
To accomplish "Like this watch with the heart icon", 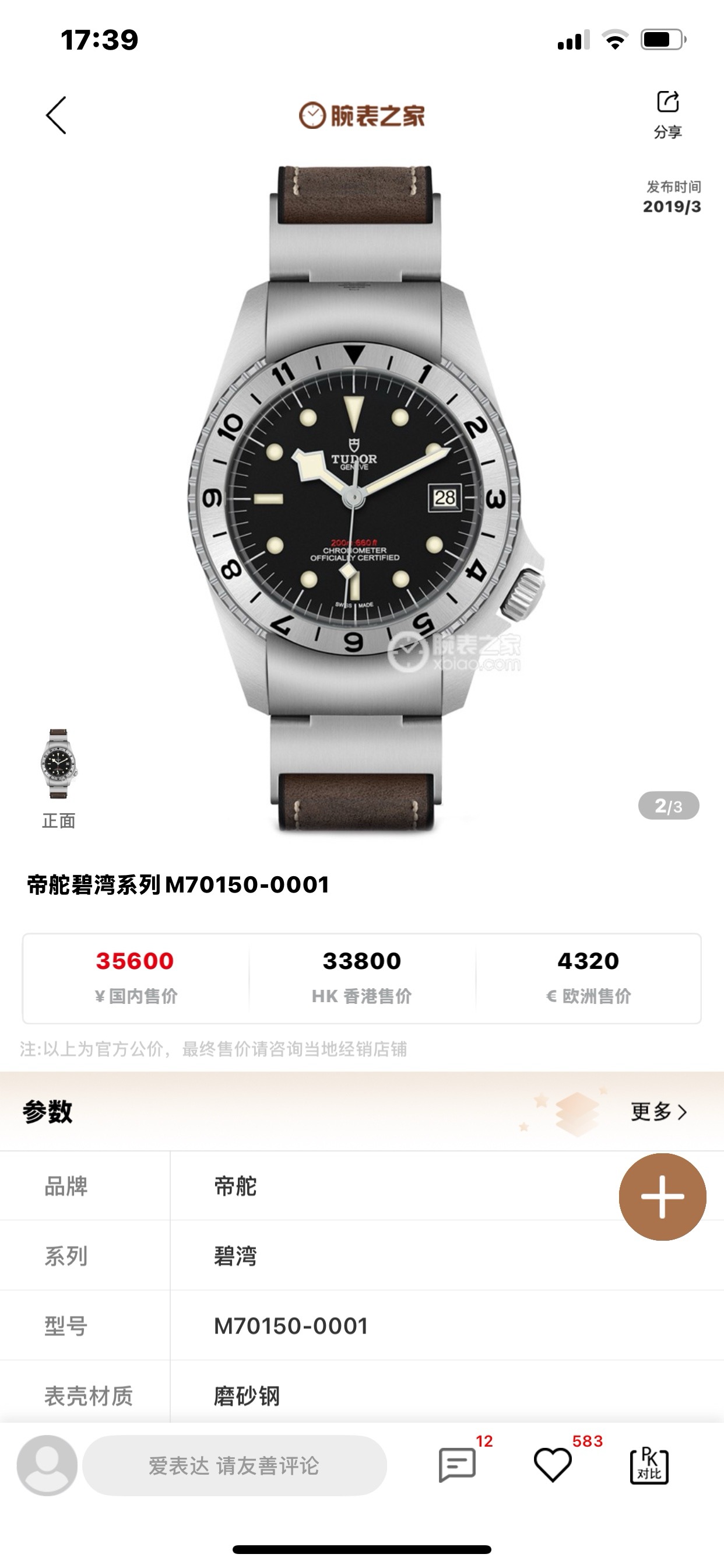I will pyautogui.click(x=553, y=1466).
